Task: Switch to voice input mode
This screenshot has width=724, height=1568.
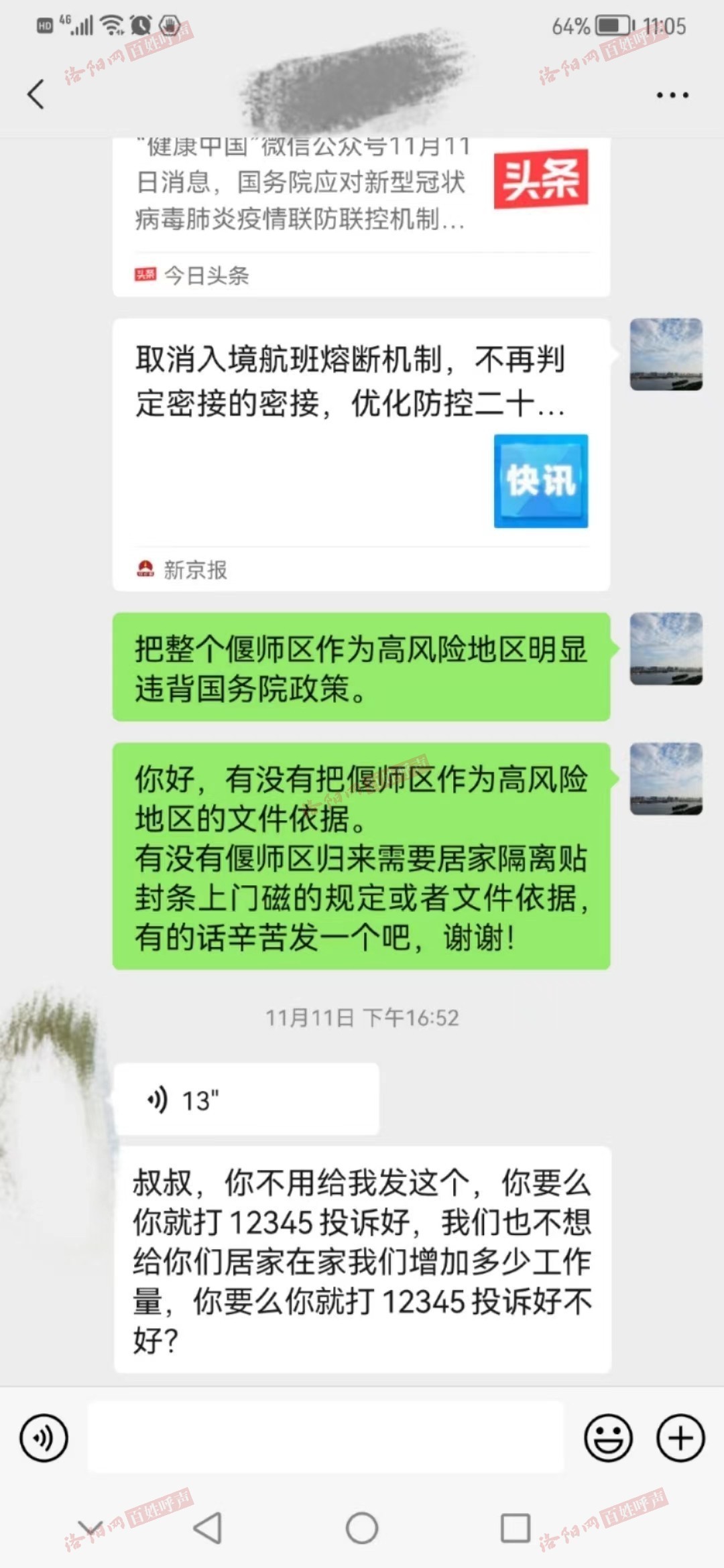Action: pyautogui.click(x=44, y=1438)
